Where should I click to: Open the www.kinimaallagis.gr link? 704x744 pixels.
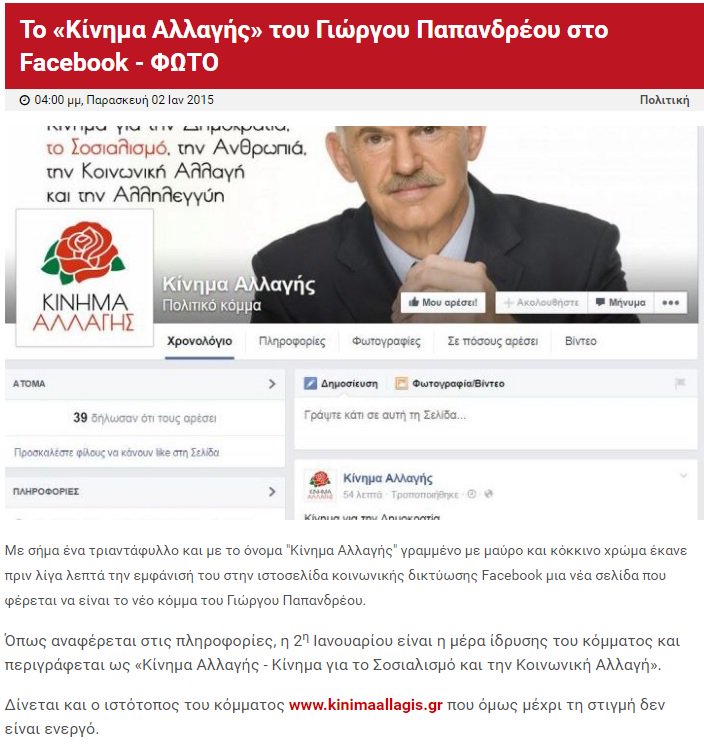(365, 705)
